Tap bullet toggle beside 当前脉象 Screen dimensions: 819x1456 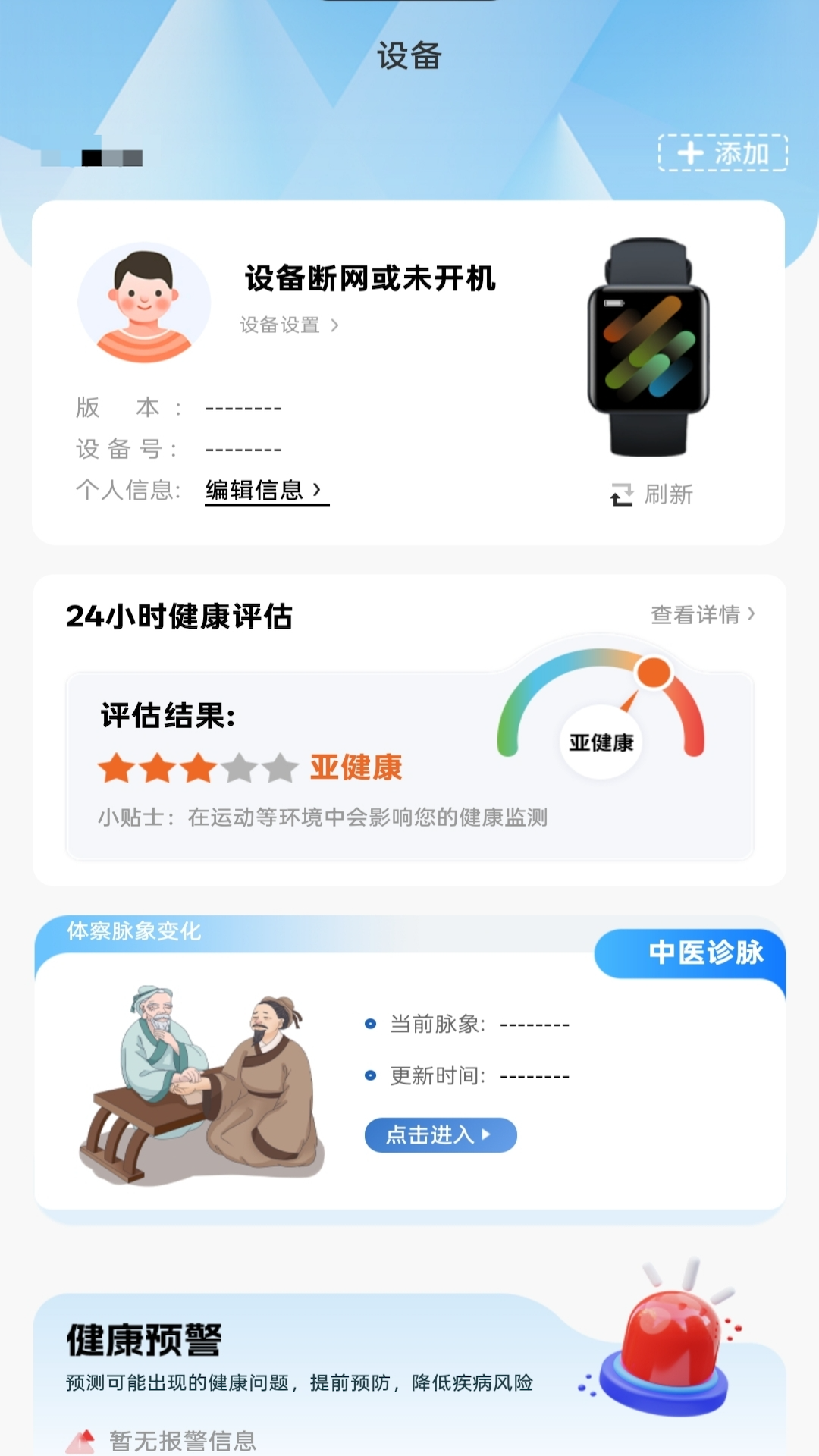pos(369,1024)
